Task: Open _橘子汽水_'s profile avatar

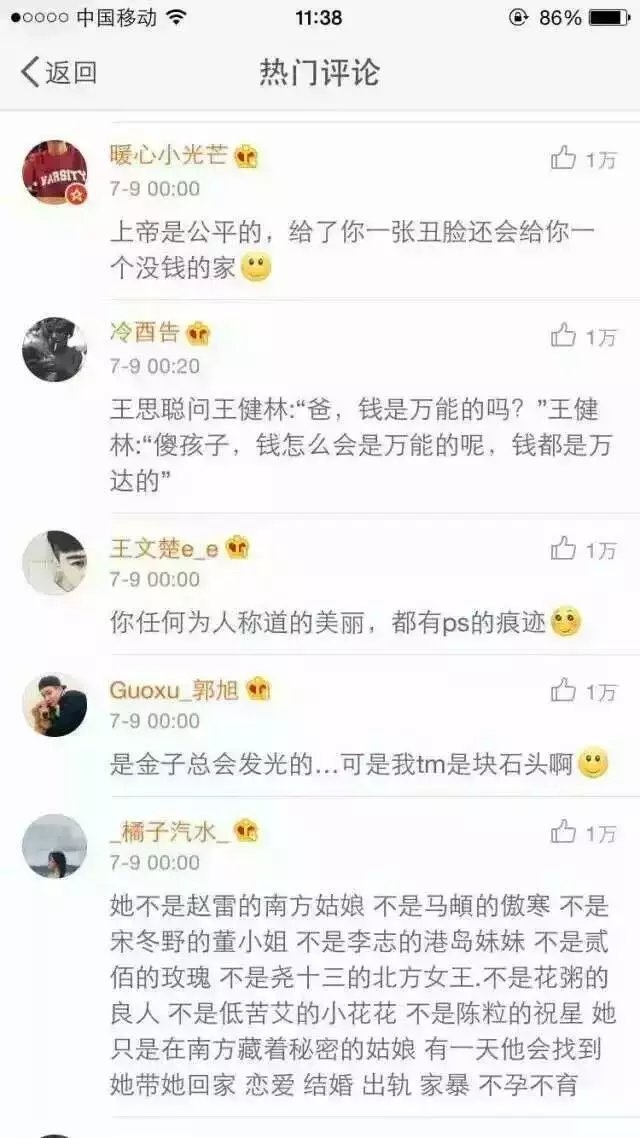Action: [x=54, y=846]
